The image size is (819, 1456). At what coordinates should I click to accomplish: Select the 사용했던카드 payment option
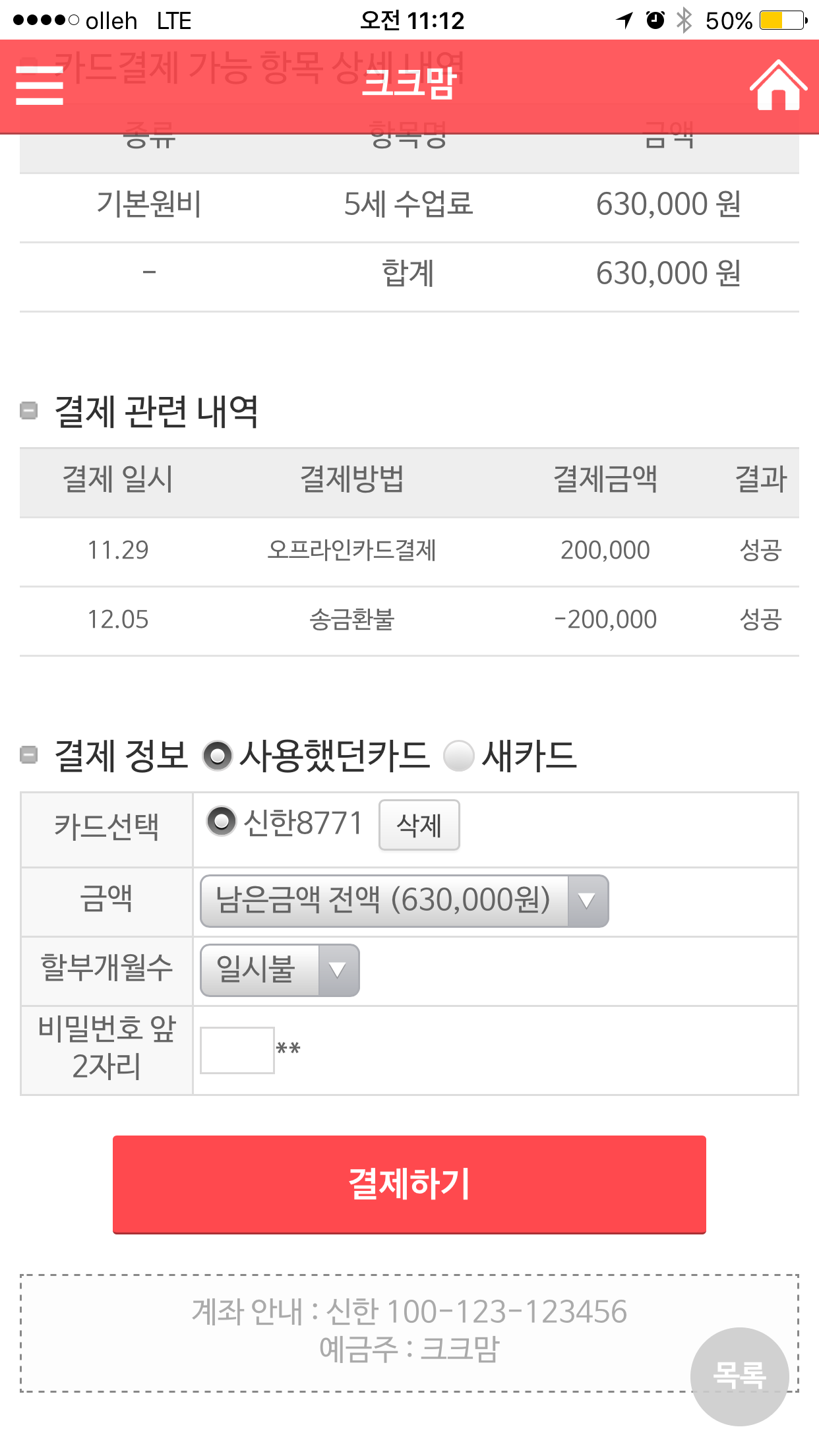pyautogui.click(x=218, y=756)
